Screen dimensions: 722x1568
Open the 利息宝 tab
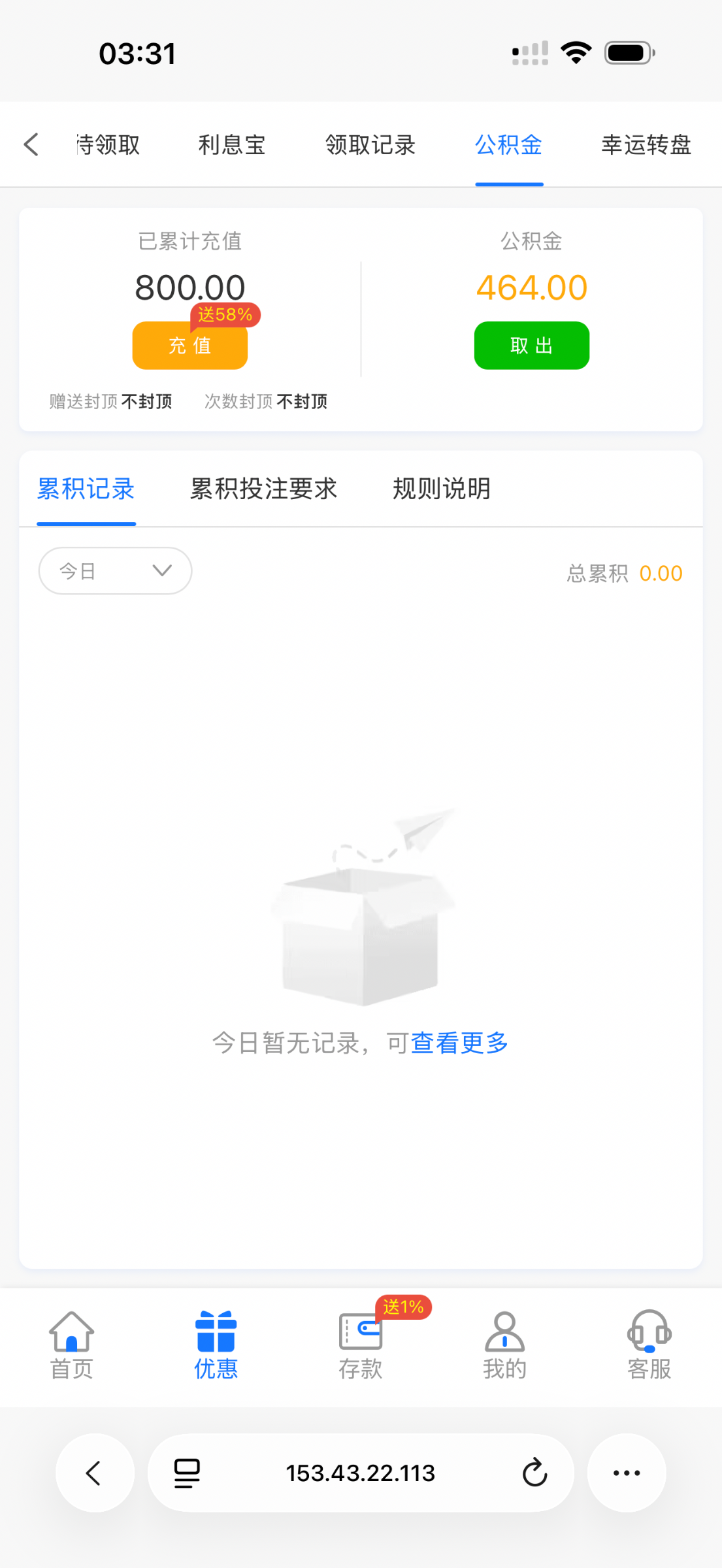click(232, 144)
